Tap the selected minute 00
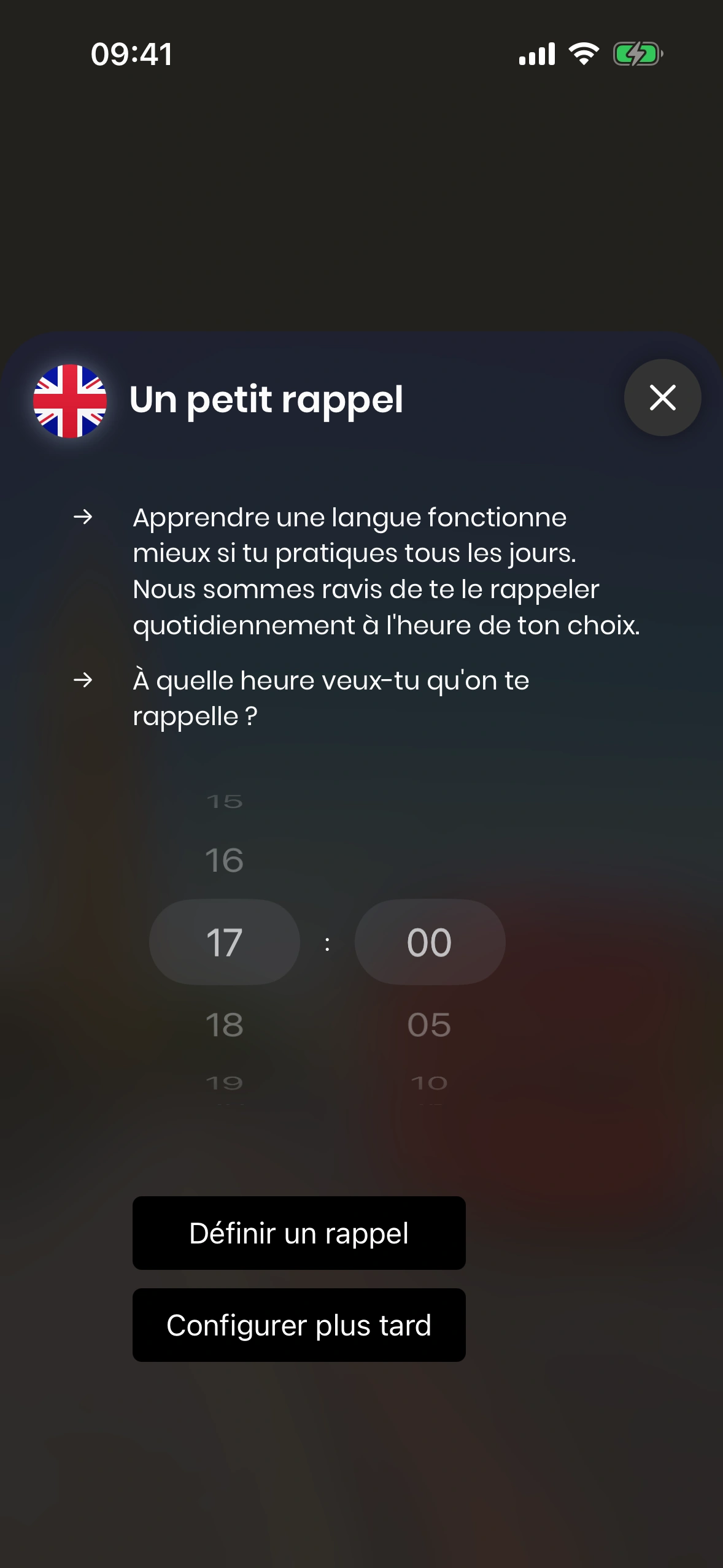 429,942
